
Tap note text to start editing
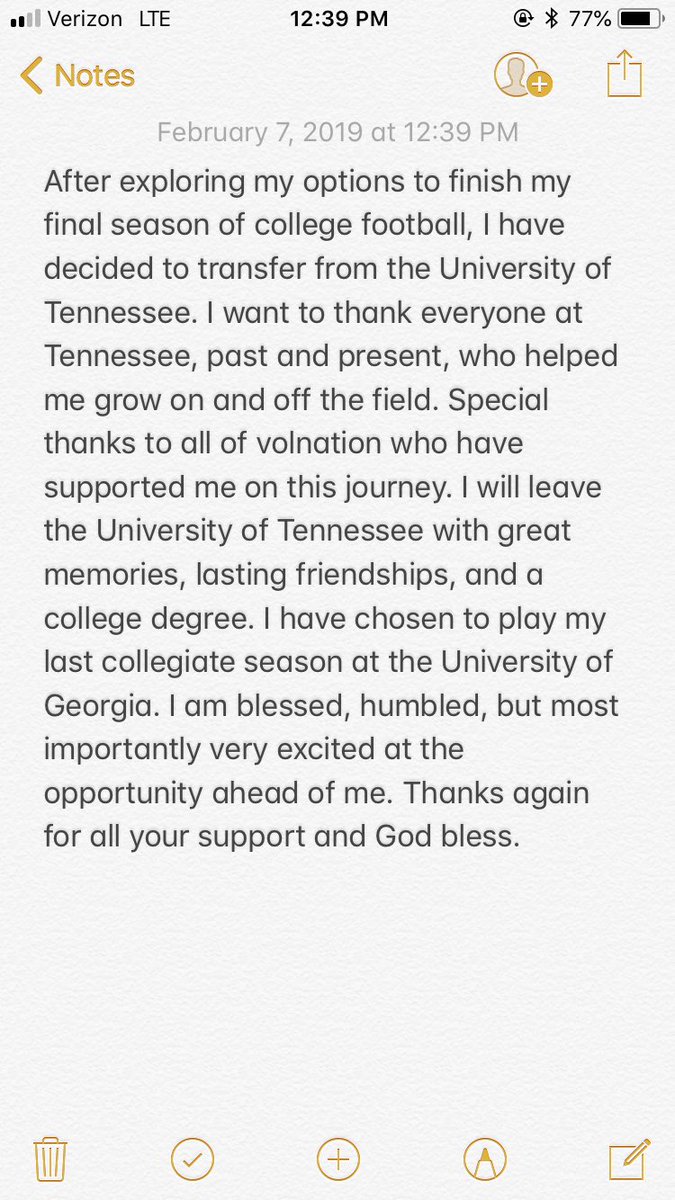click(x=332, y=509)
